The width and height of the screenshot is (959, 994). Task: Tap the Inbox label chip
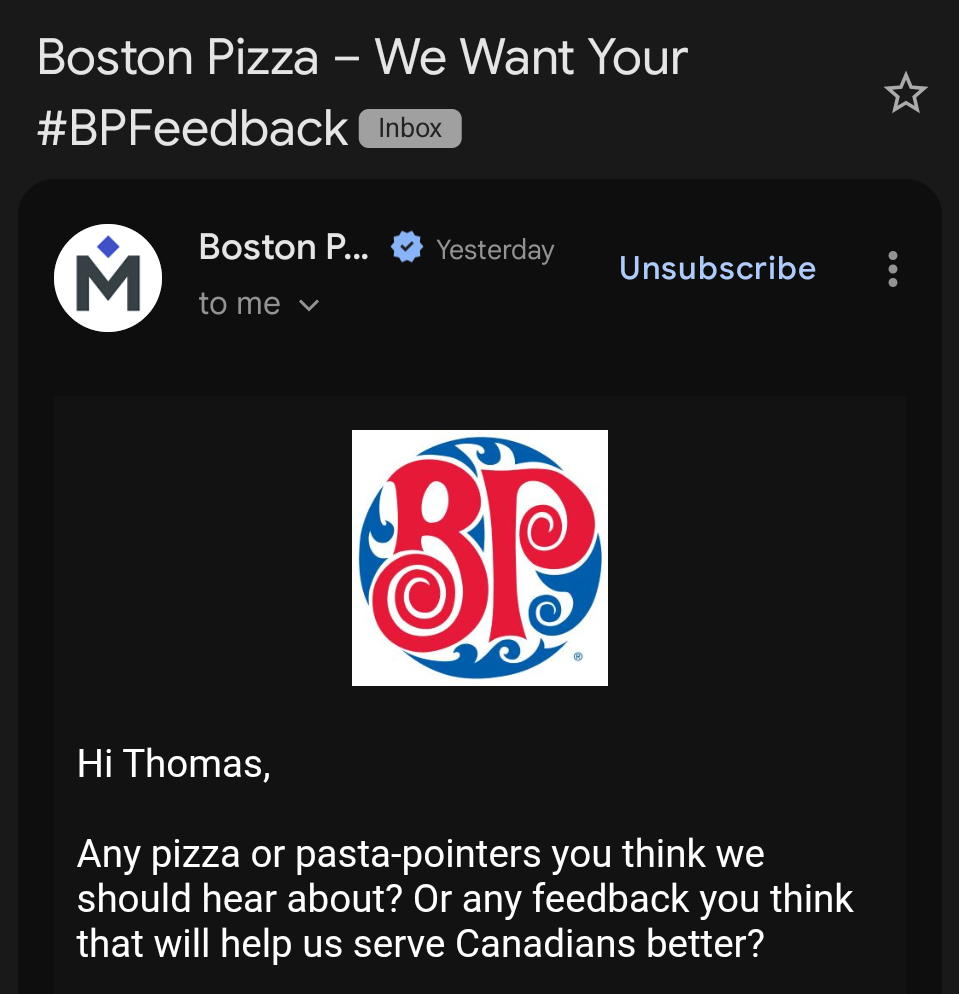[x=410, y=128]
